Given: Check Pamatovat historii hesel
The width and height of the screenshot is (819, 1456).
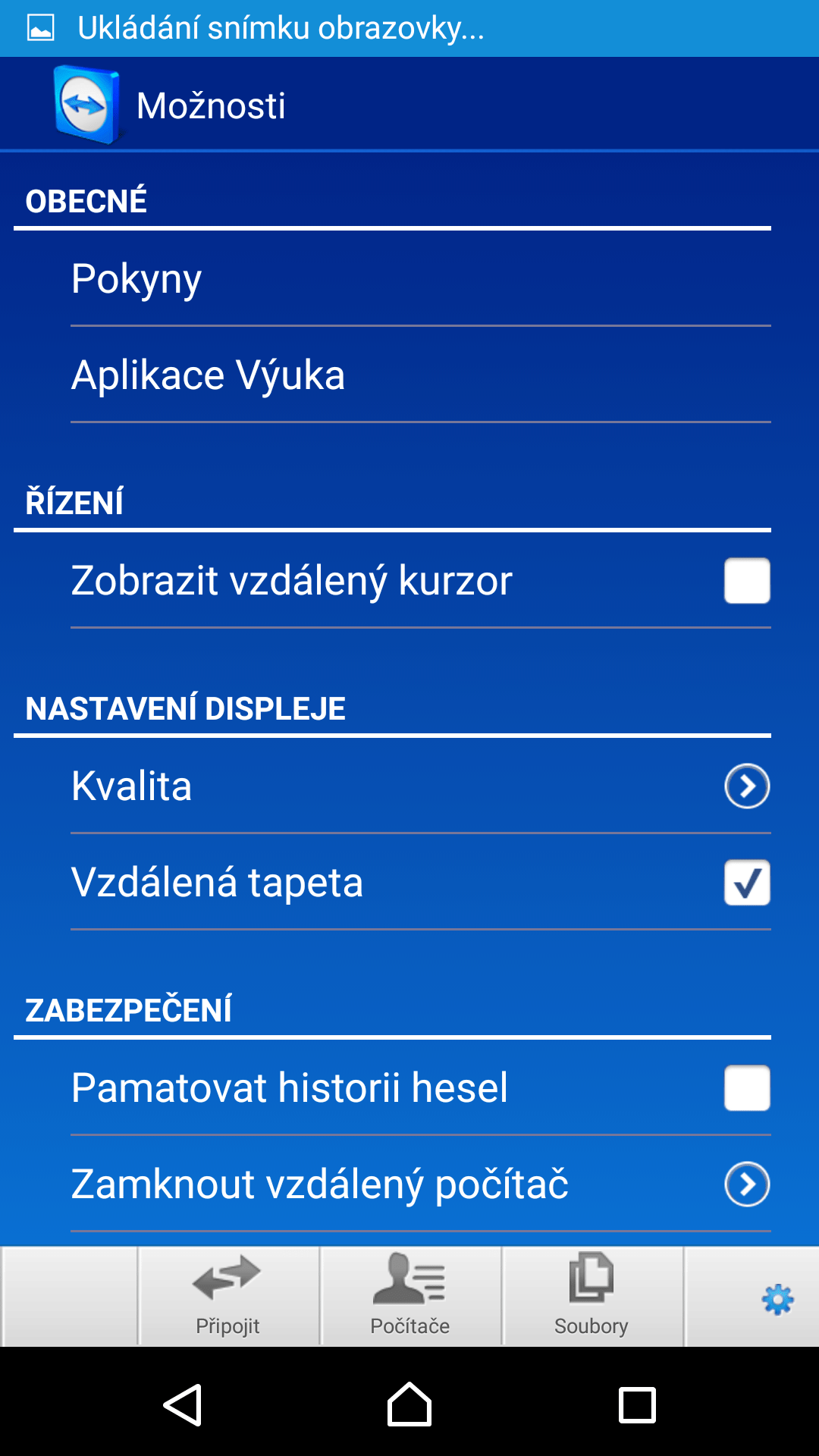Looking at the screenshot, I should tap(747, 1088).
